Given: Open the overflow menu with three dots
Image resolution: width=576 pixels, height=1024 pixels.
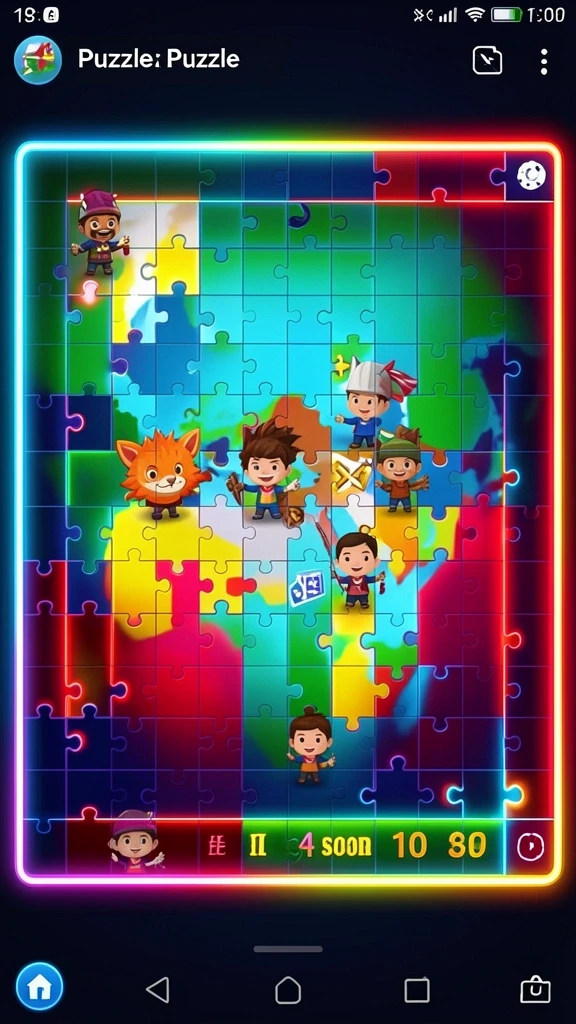Looking at the screenshot, I should point(543,61).
